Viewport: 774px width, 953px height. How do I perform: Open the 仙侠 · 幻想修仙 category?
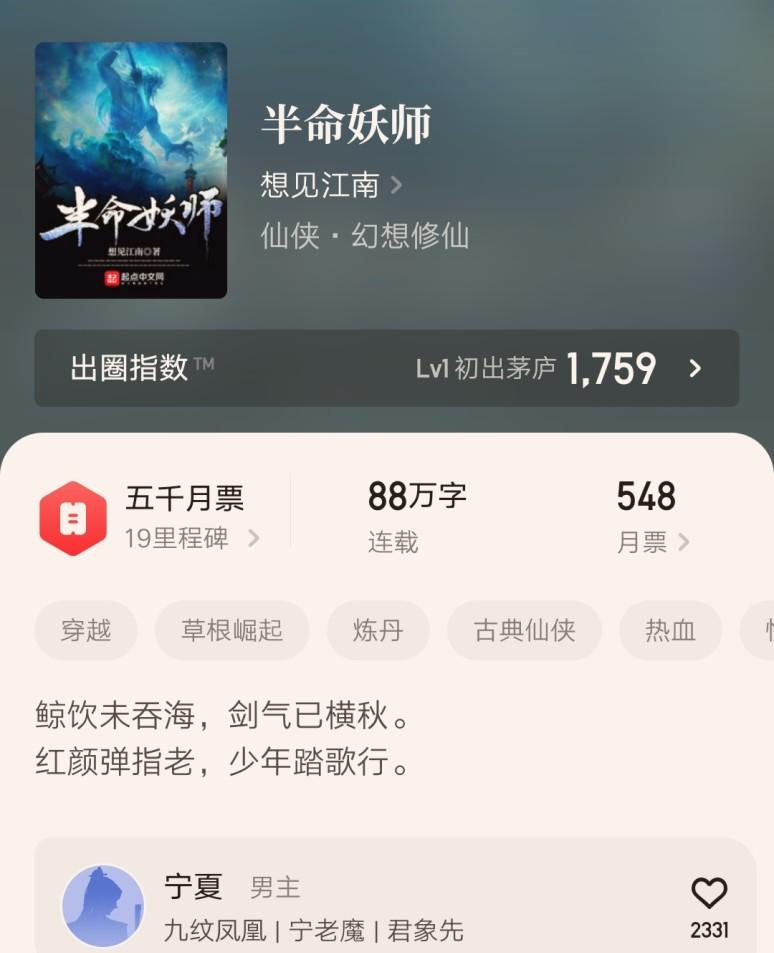365,236
